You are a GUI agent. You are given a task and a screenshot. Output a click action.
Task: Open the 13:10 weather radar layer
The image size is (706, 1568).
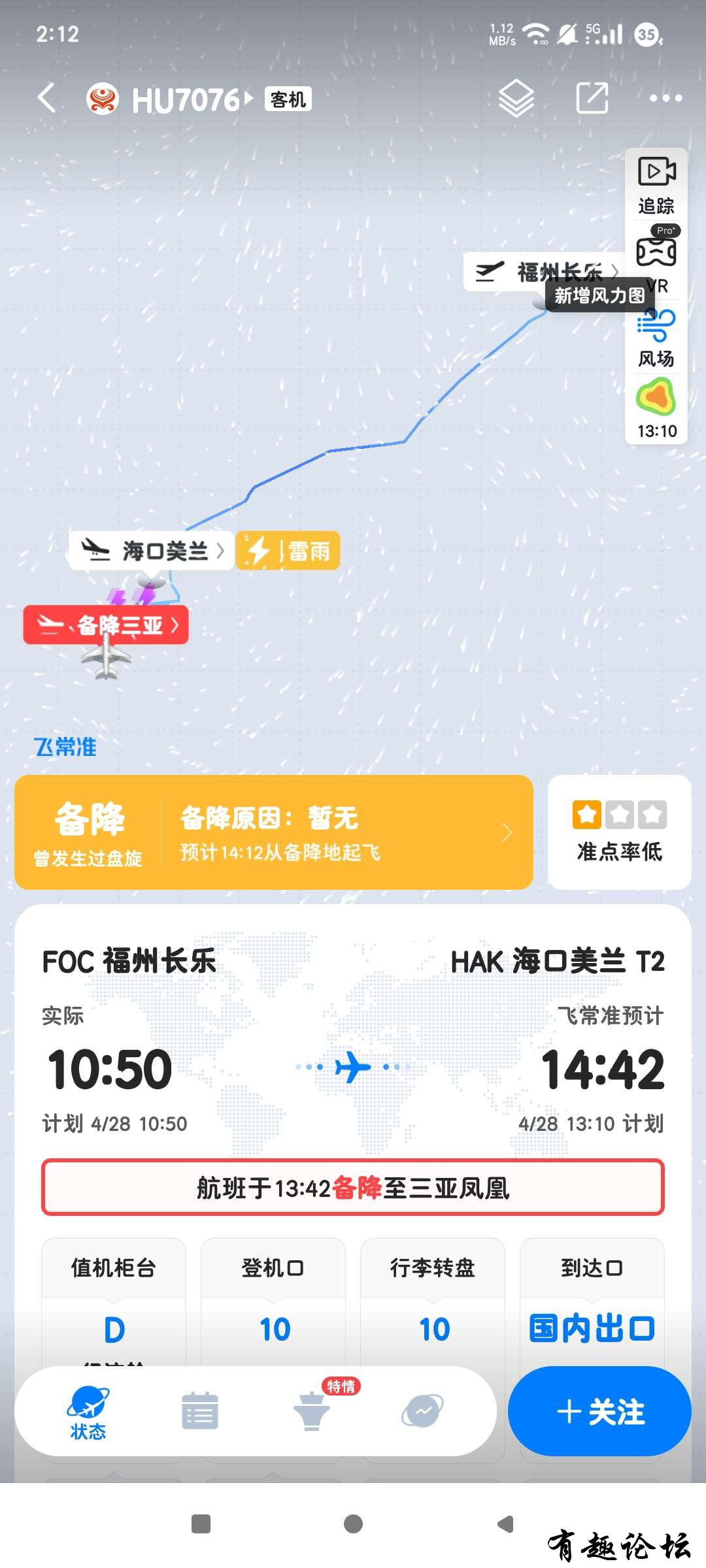tap(656, 409)
